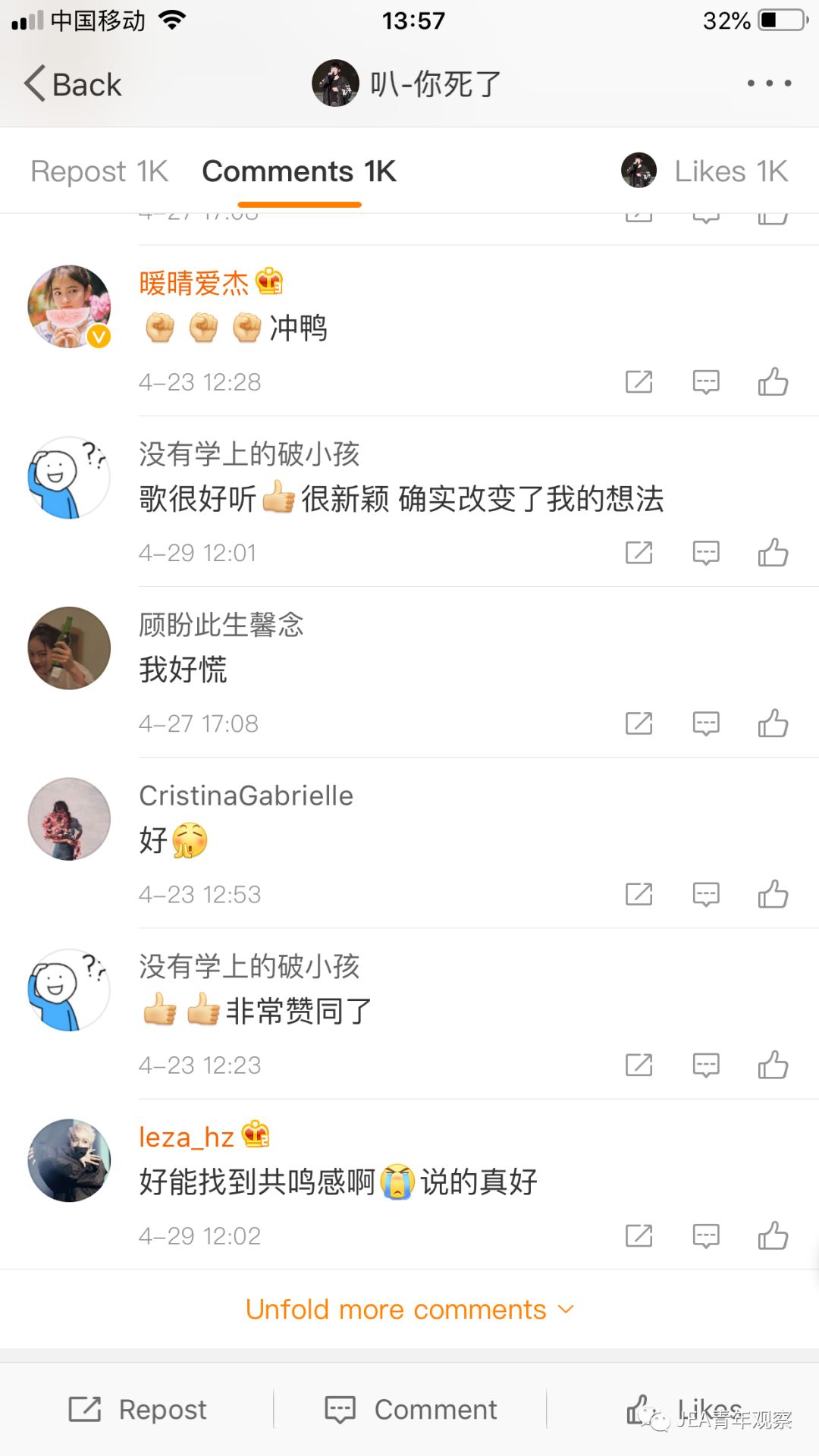Viewport: 819px width, 1456px height.
Task: Open the three-dot overflow menu
Action: (x=769, y=83)
